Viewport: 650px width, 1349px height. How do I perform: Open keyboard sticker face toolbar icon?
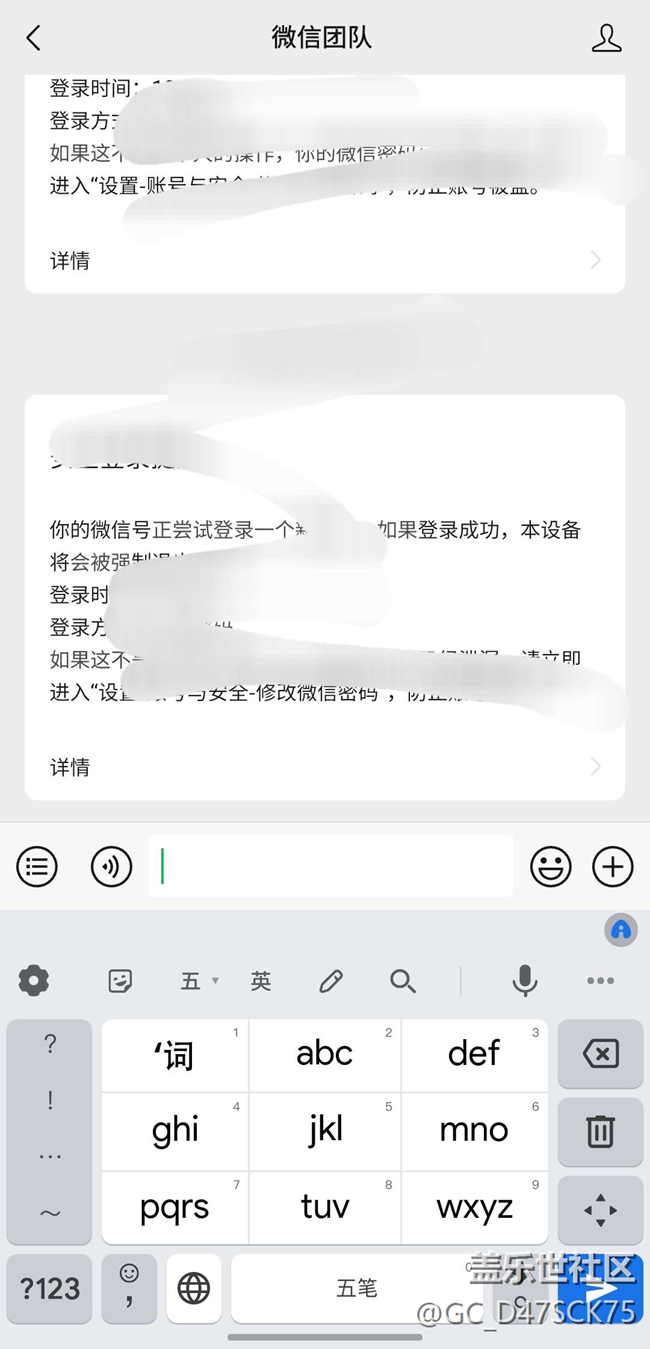tap(120, 981)
